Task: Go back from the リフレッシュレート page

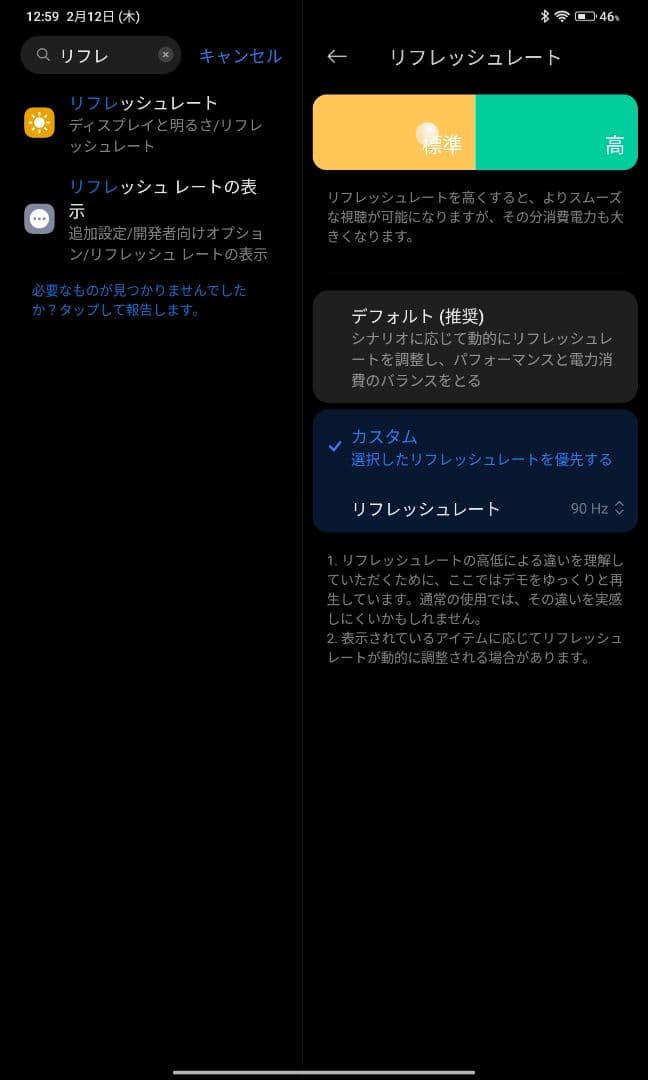Action: pyautogui.click(x=337, y=57)
